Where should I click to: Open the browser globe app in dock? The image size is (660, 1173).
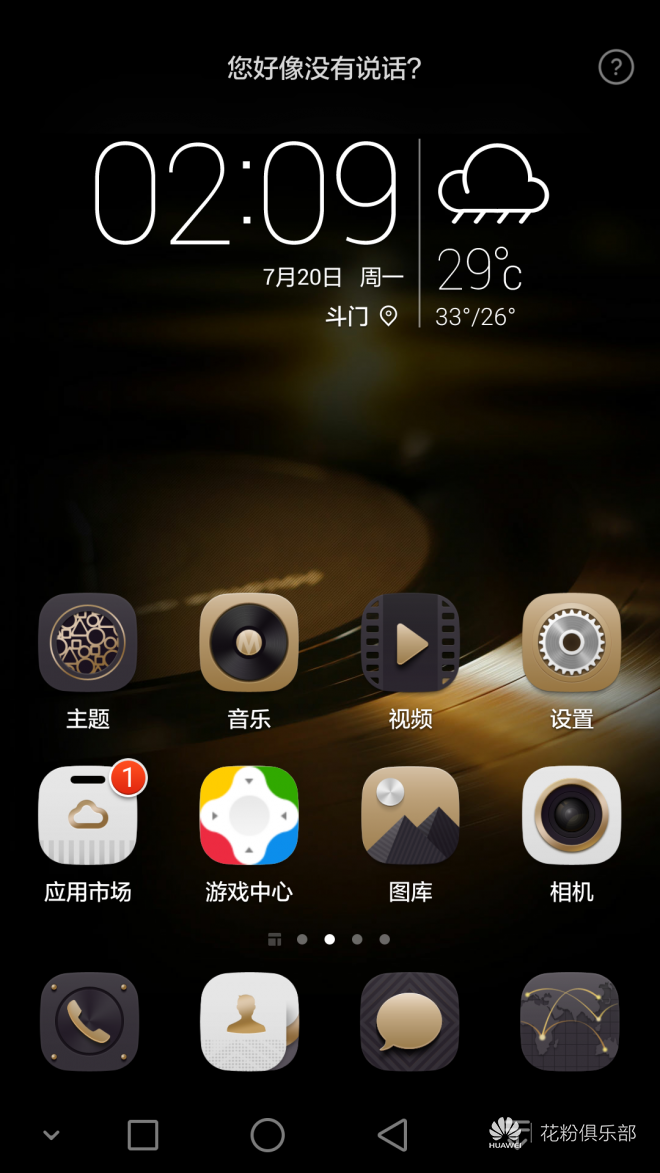569,1021
